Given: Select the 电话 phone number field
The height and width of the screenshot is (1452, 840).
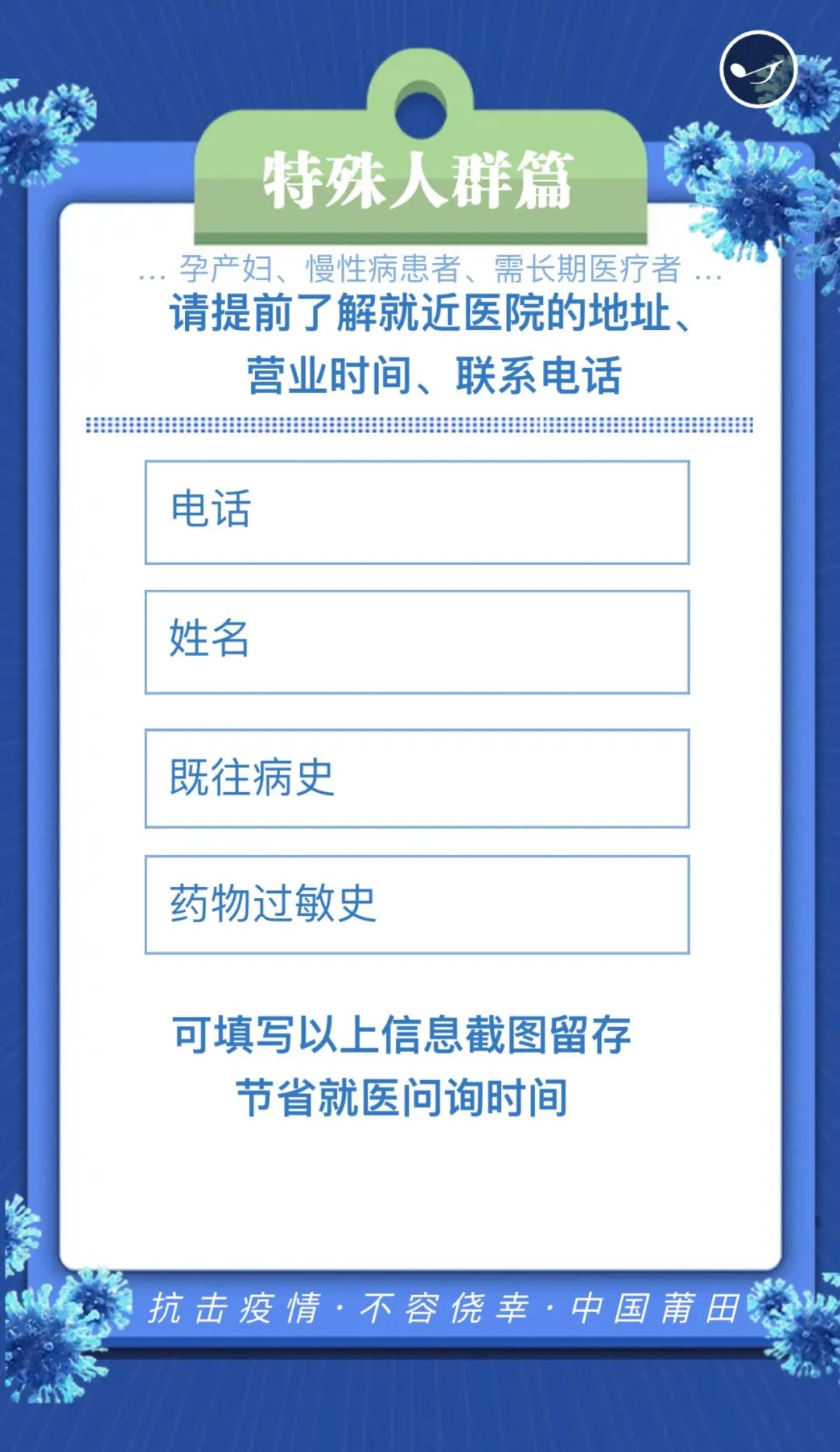Looking at the screenshot, I should point(417,512).
